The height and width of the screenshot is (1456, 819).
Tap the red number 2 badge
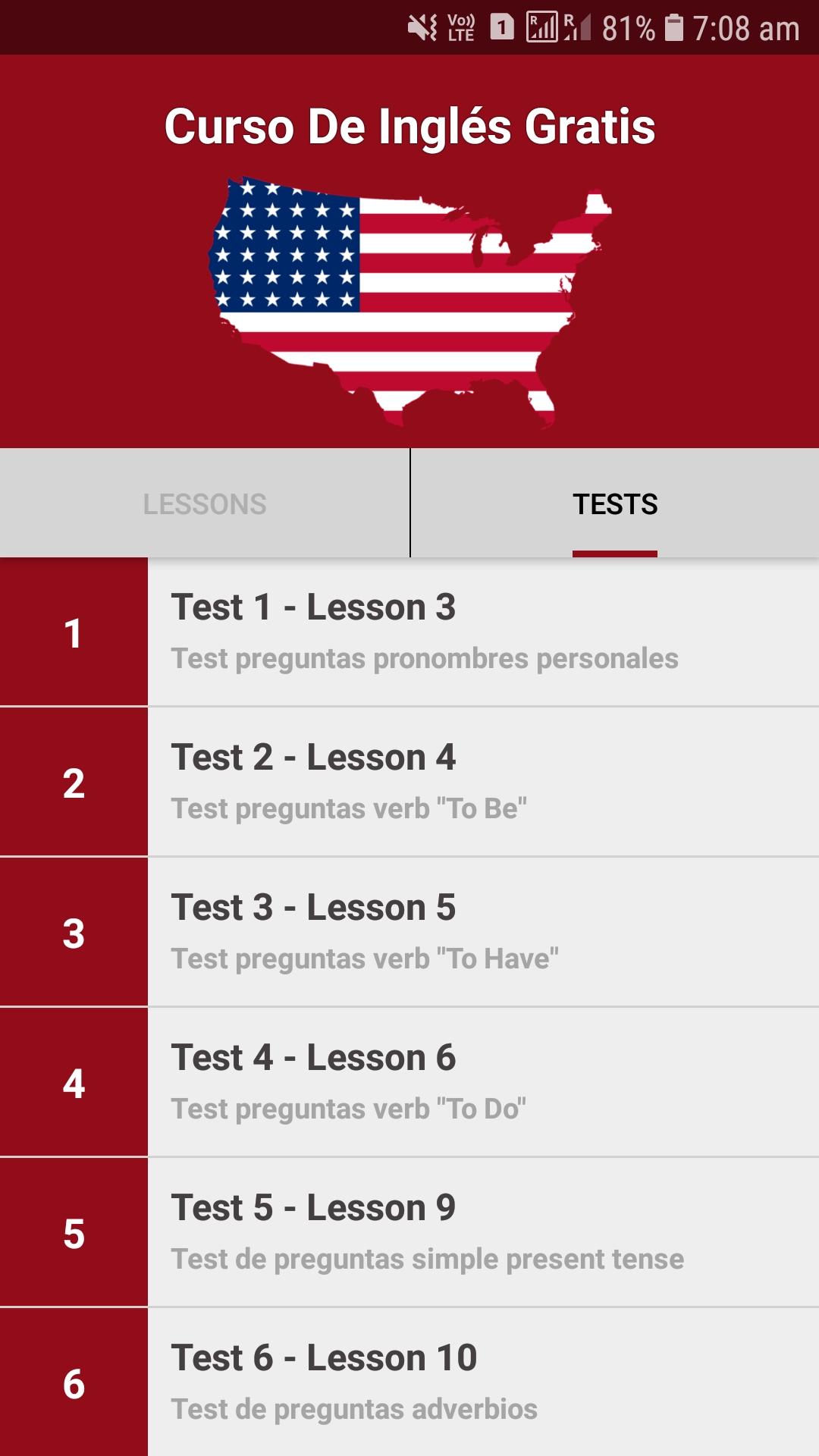tap(74, 785)
